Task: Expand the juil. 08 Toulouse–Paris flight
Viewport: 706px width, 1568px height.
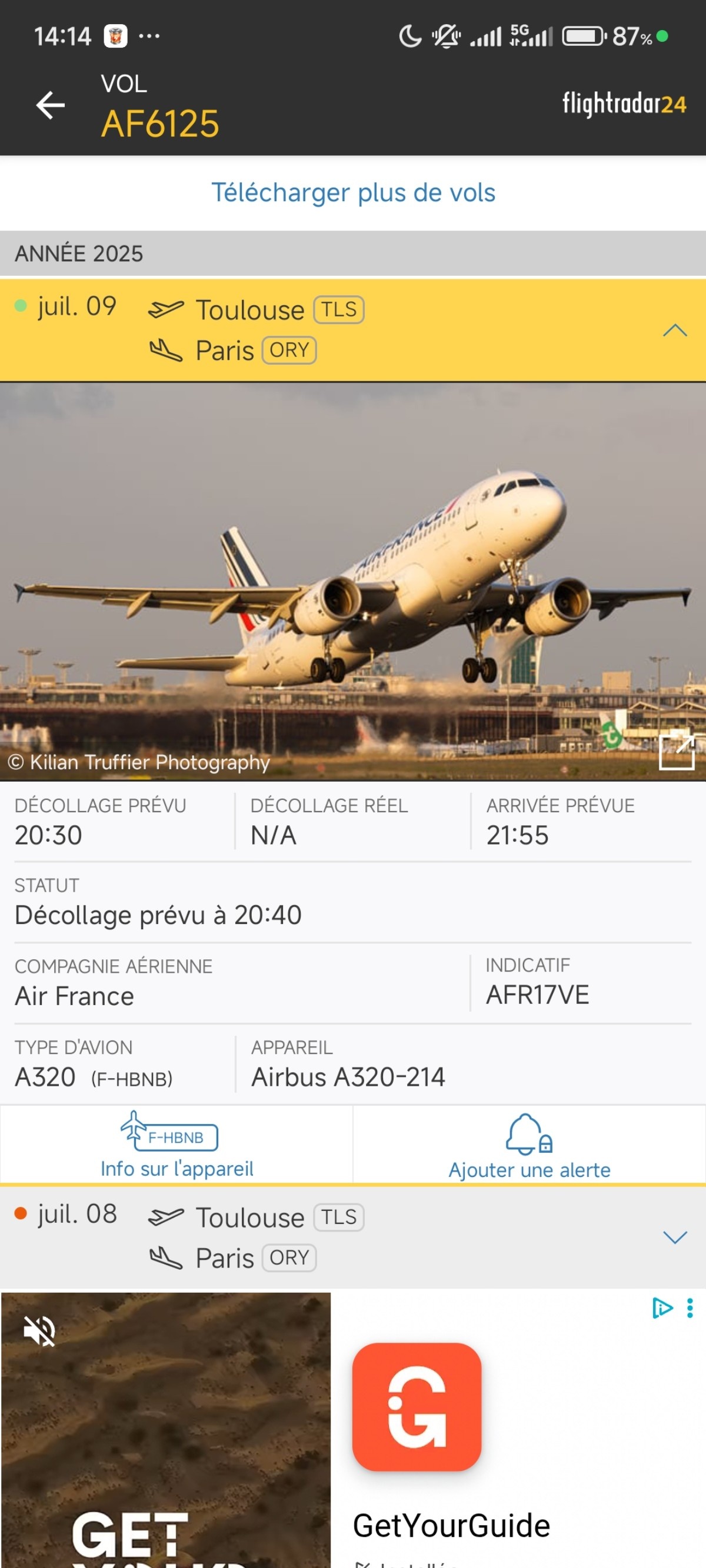Action: tap(674, 1237)
